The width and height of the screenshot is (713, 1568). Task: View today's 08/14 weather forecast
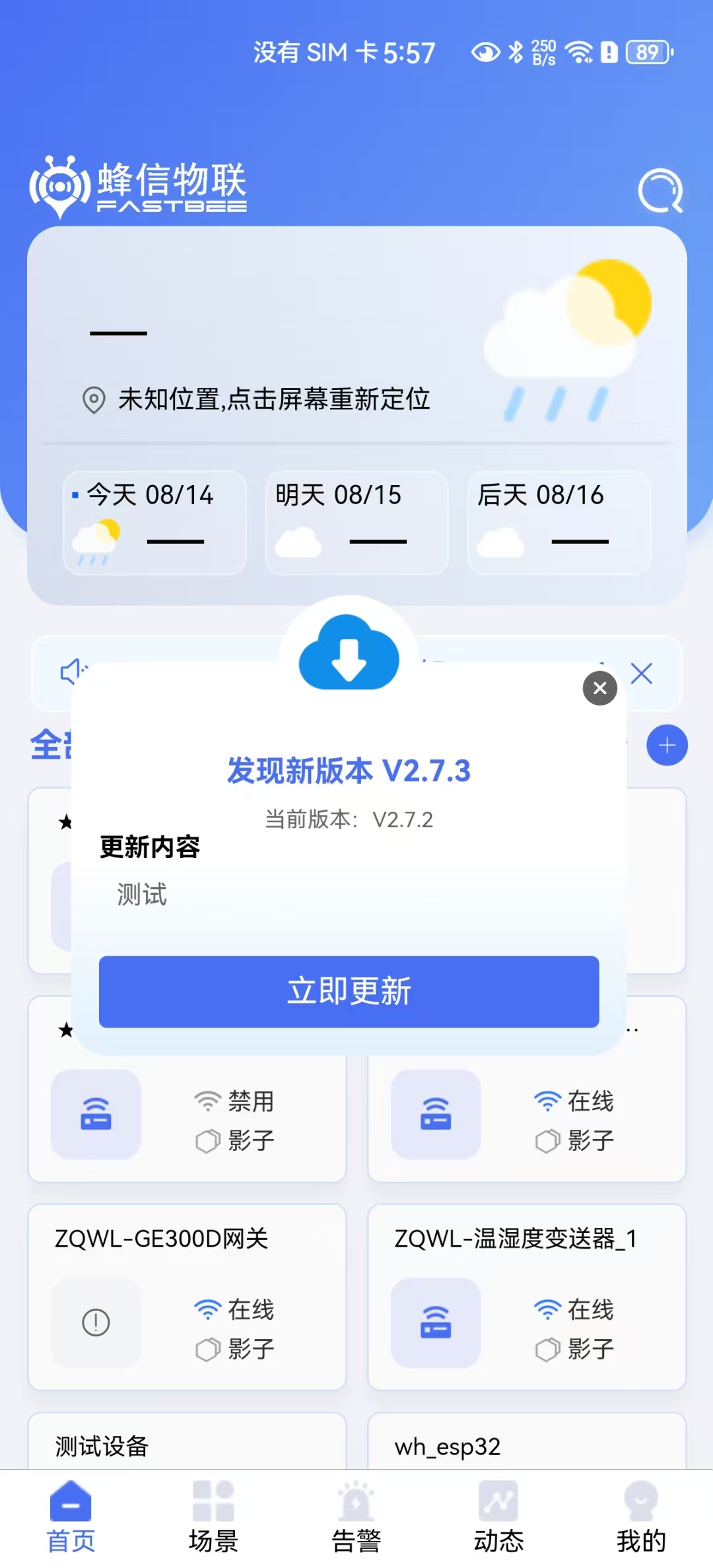point(155,522)
